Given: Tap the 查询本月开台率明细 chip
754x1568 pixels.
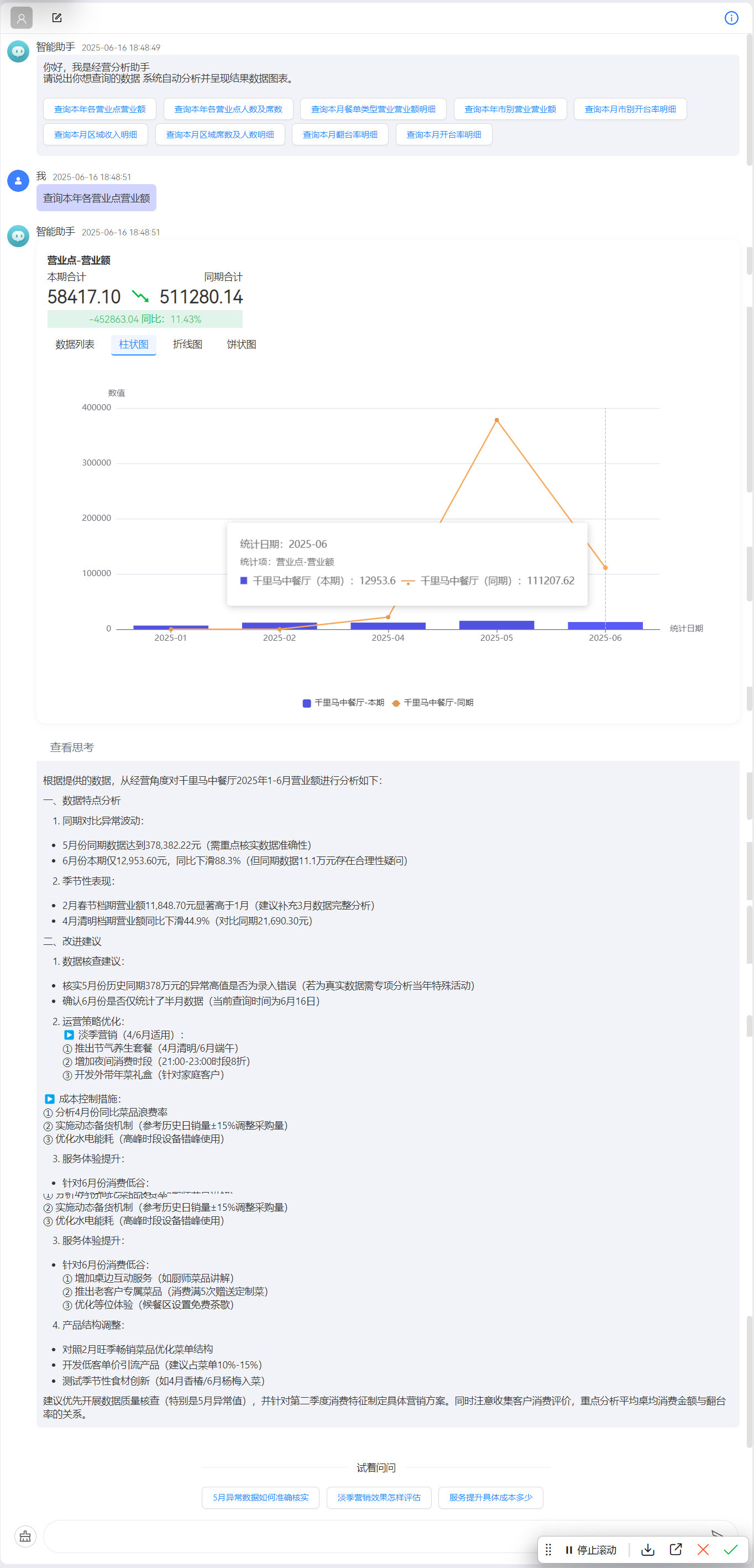Looking at the screenshot, I should (444, 134).
